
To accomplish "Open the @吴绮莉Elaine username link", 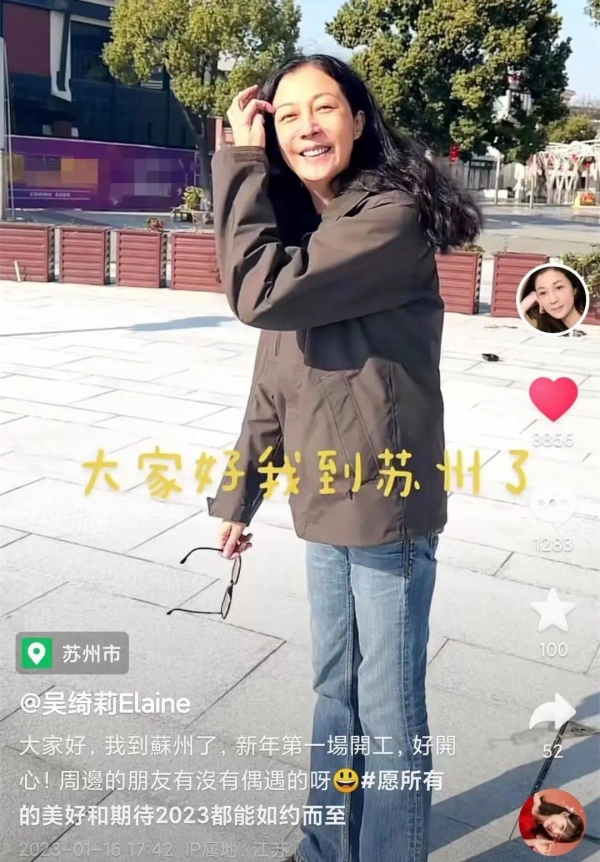I will pyautogui.click(x=105, y=703).
